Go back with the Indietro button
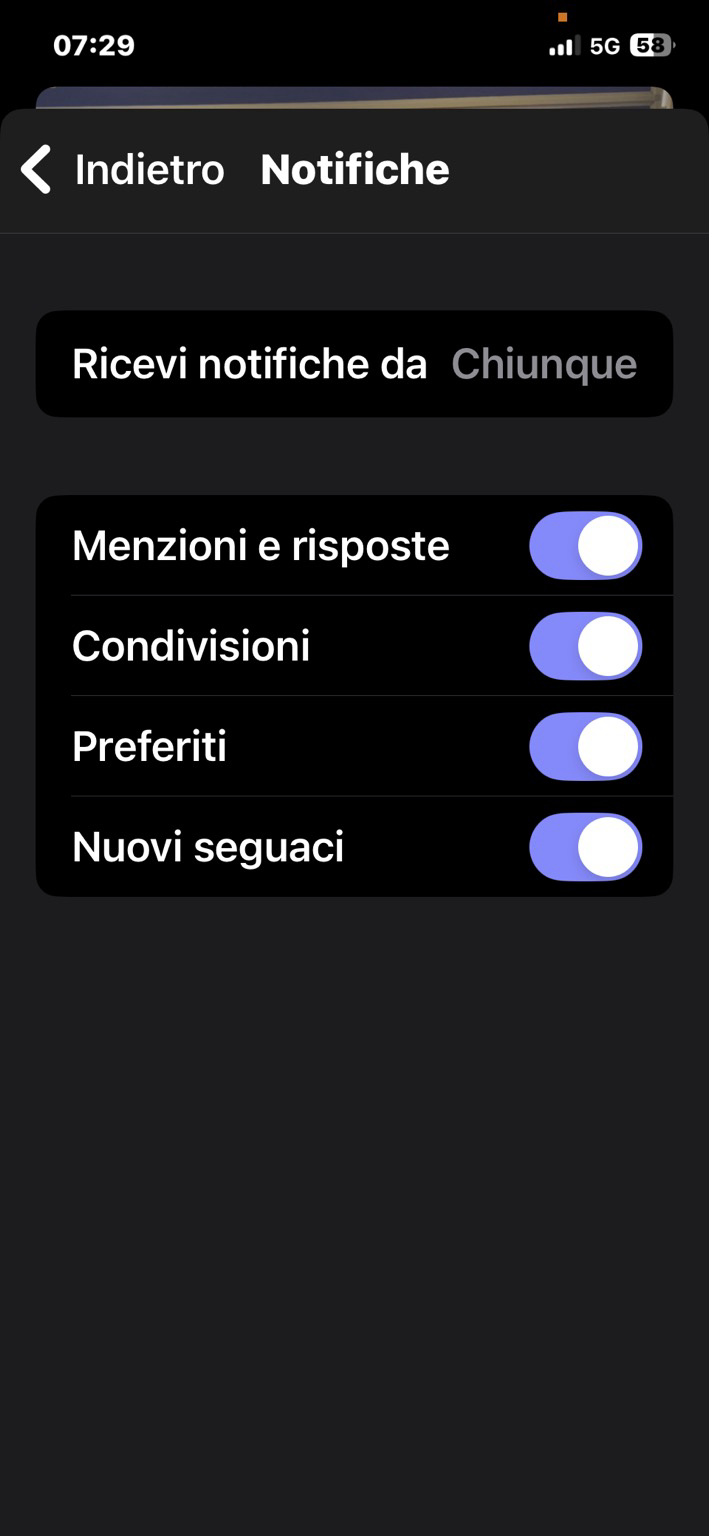Viewport: 709px width, 1536px height. (x=122, y=169)
